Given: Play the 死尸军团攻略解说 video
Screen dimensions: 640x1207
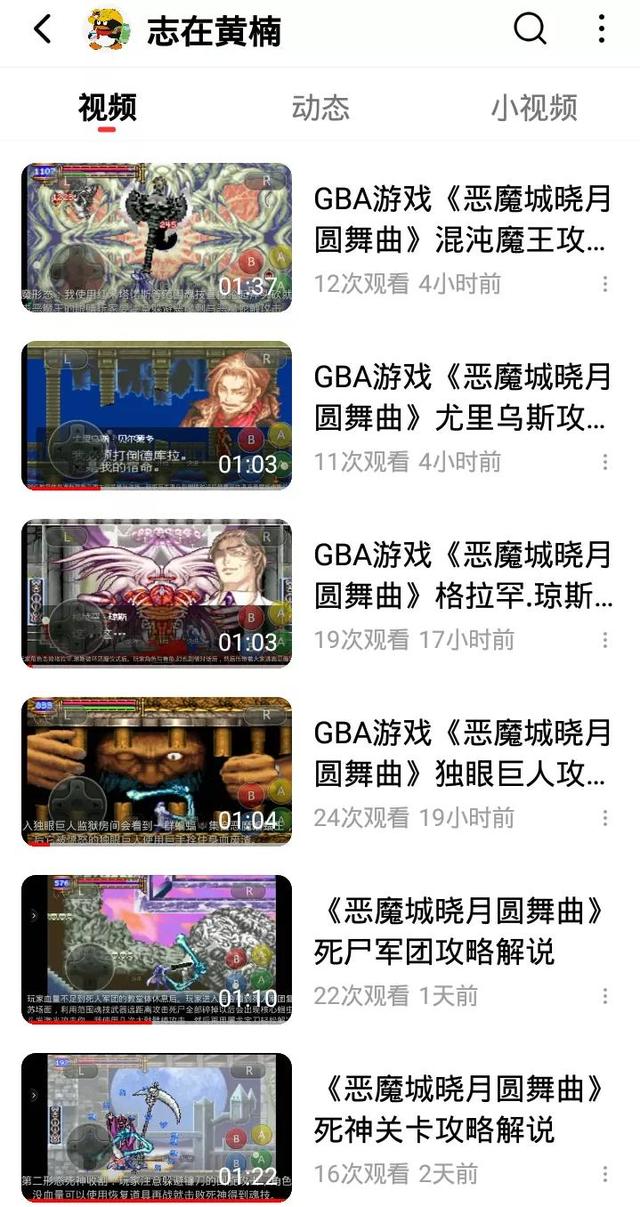Looking at the screenshot, I should coord(157,950).
